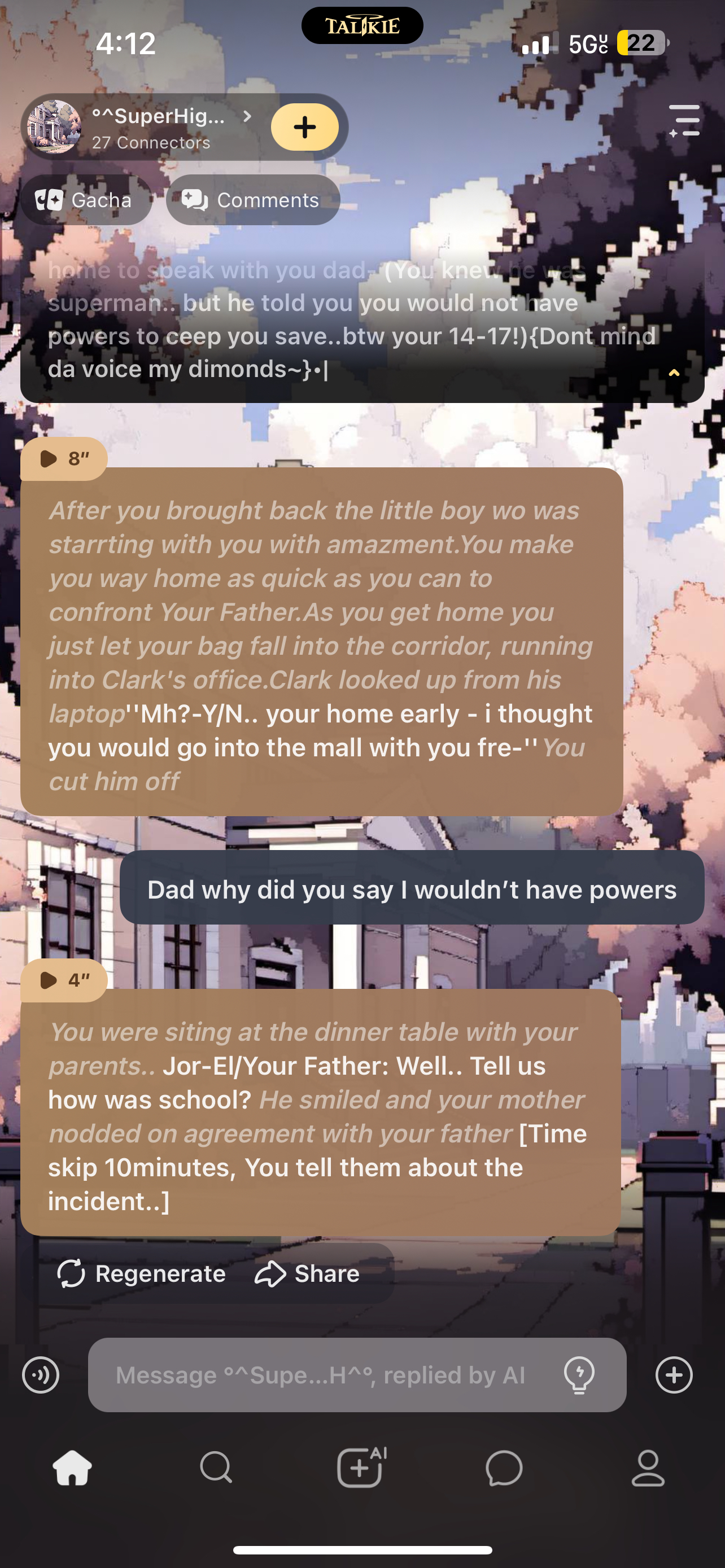
Task: Regenerate the last AI reply
Action: pyautogui.click(x=141, y=1273)
